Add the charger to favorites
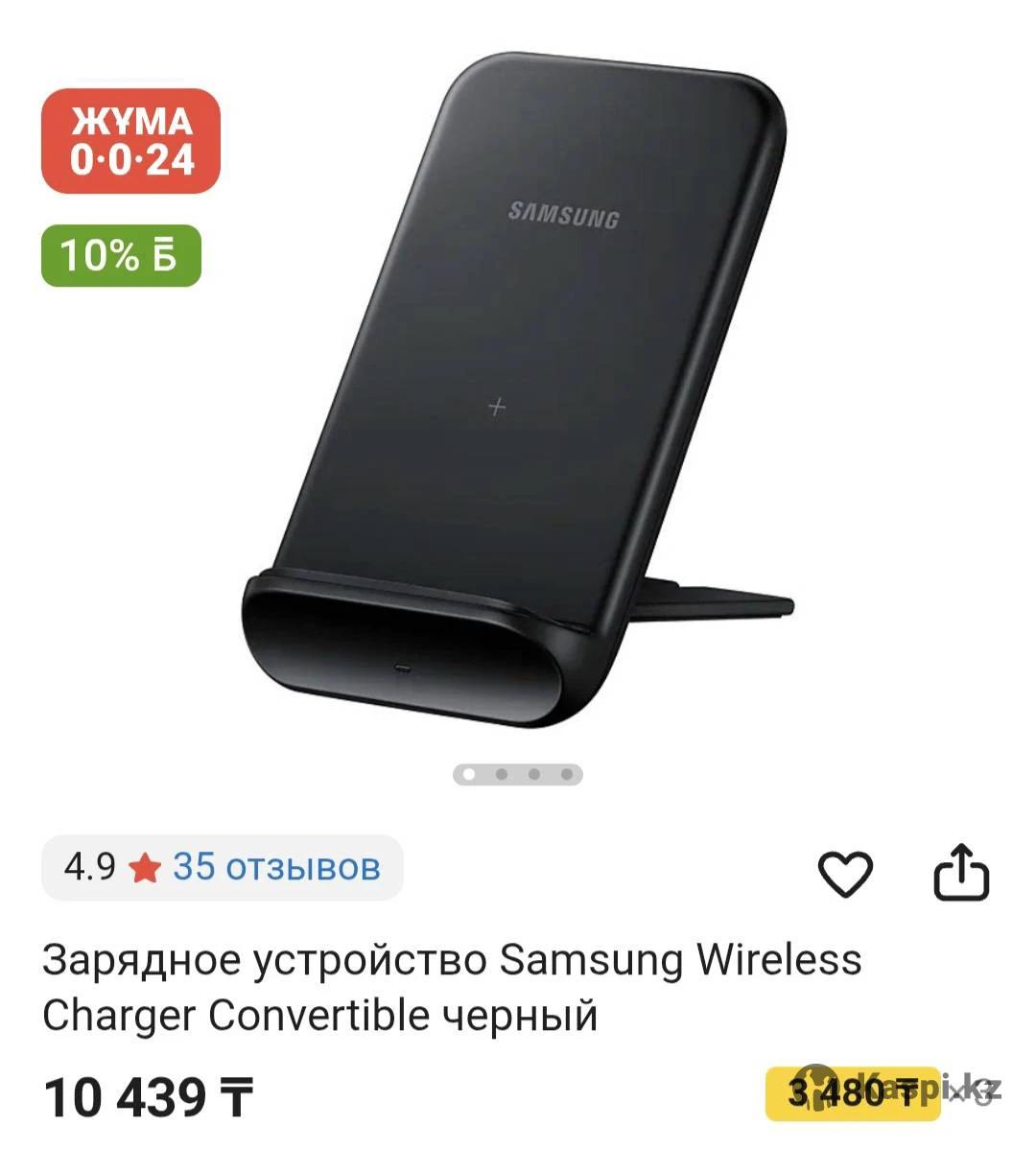This screenshot has width=1036, height=1149. point(844,873)
